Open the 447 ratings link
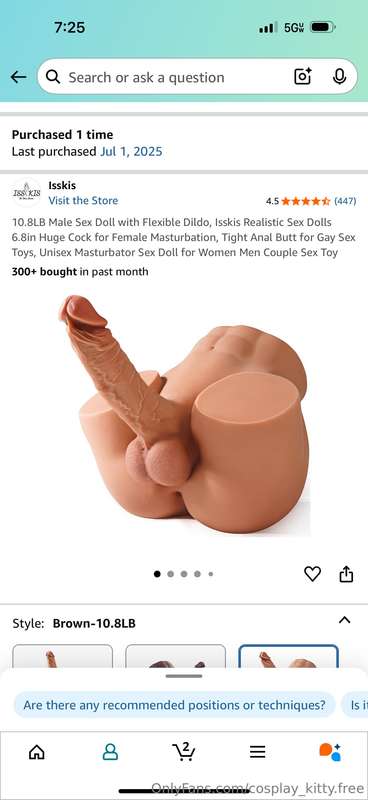This screenshot has width=368, height=800. point(345,201)
